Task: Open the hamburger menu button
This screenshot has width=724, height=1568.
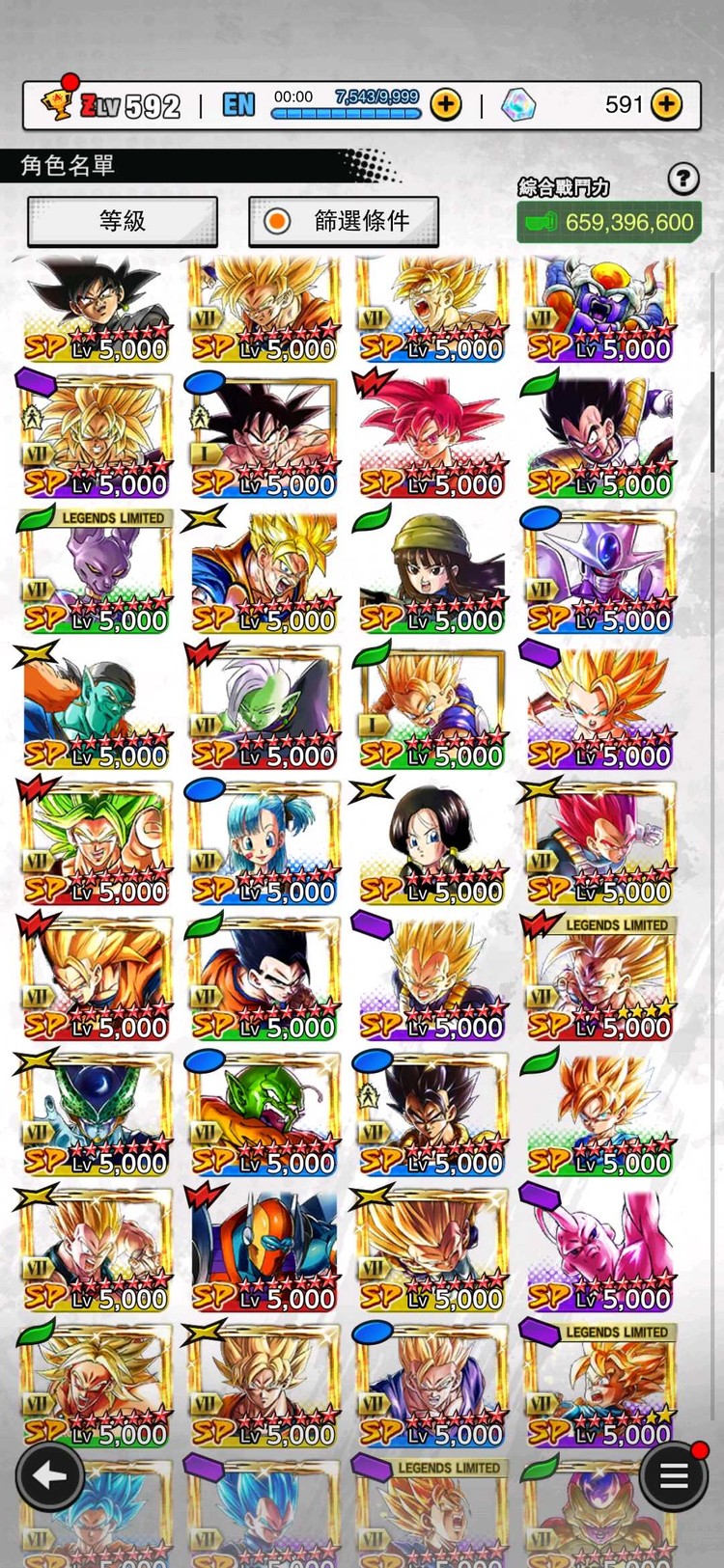Action: pos(673,1475)
